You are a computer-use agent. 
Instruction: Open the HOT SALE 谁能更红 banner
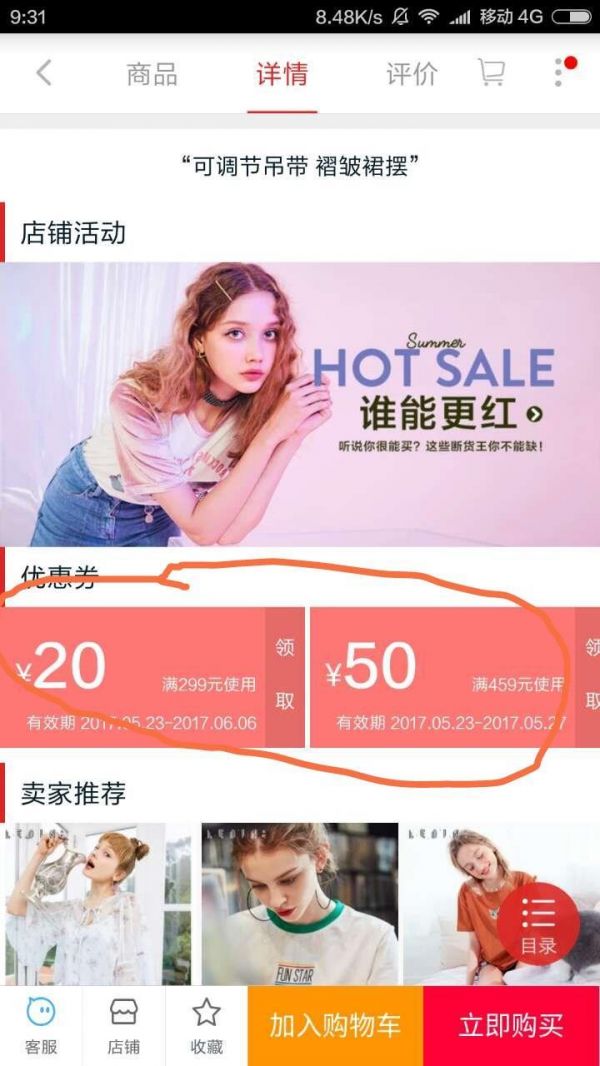(300, 403)
